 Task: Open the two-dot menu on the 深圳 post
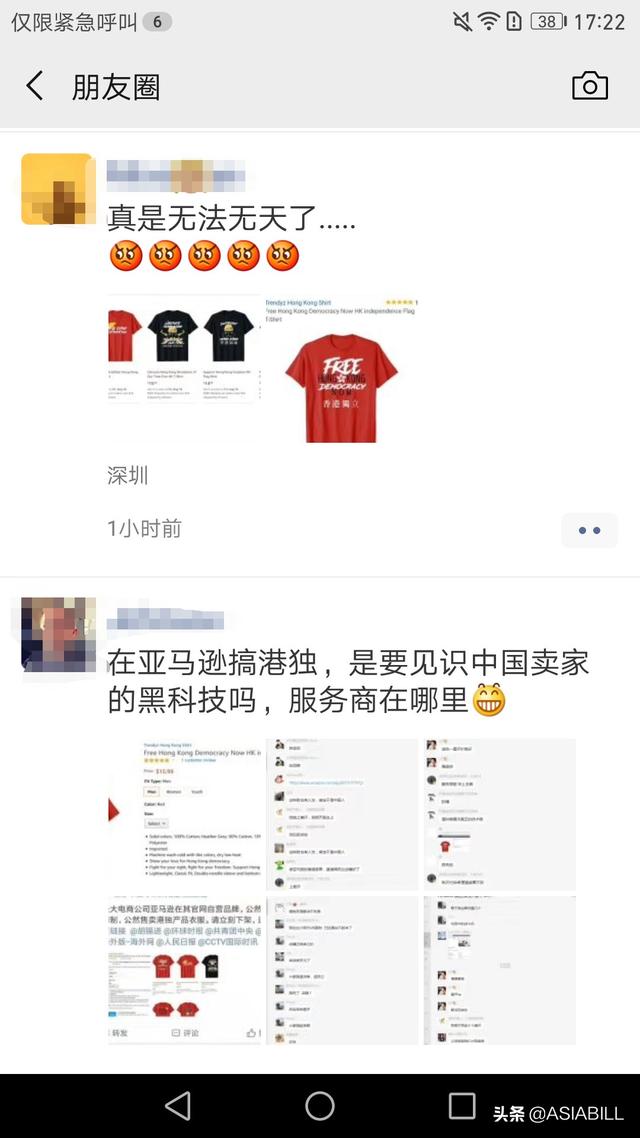pos(589,530)
